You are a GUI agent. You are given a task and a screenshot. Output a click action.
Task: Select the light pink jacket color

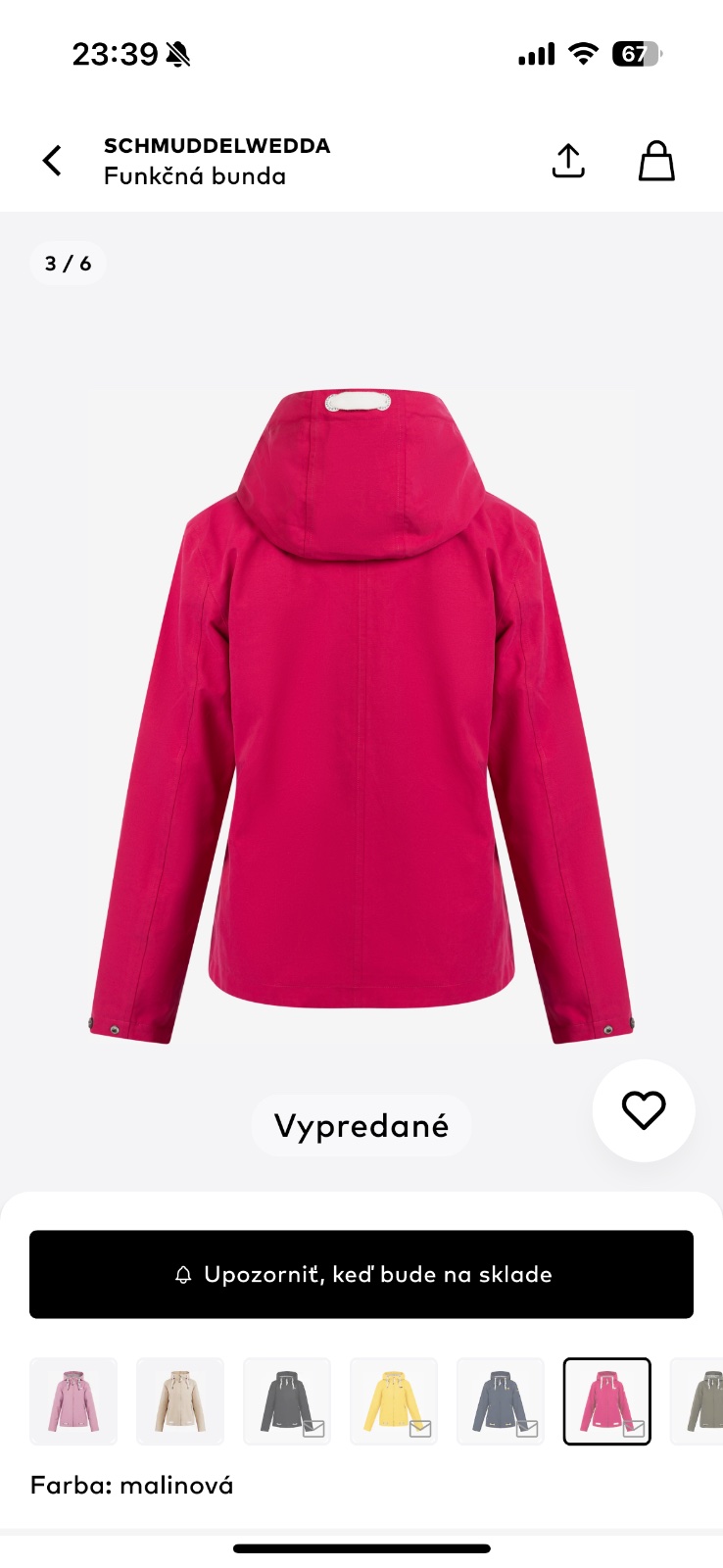click(x=73, y=1401)
